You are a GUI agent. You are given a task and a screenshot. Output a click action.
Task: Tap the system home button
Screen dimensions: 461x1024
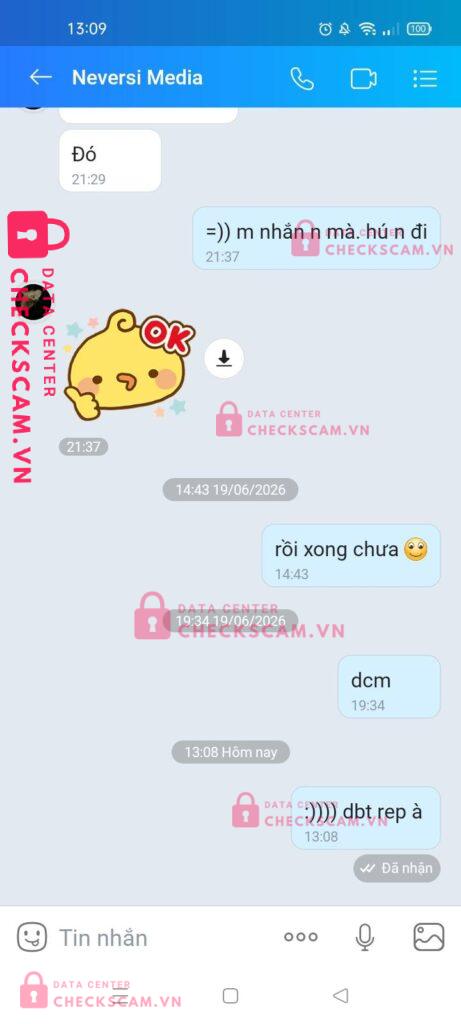230,995
